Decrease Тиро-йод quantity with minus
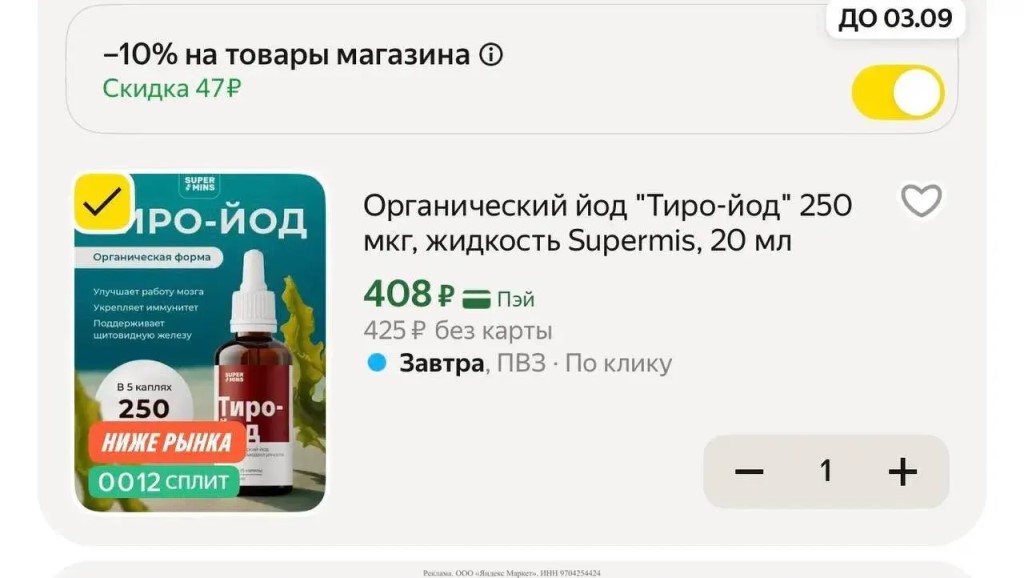Image resolution: width=1024 pixels, height=578 pixels. (749, 471)
